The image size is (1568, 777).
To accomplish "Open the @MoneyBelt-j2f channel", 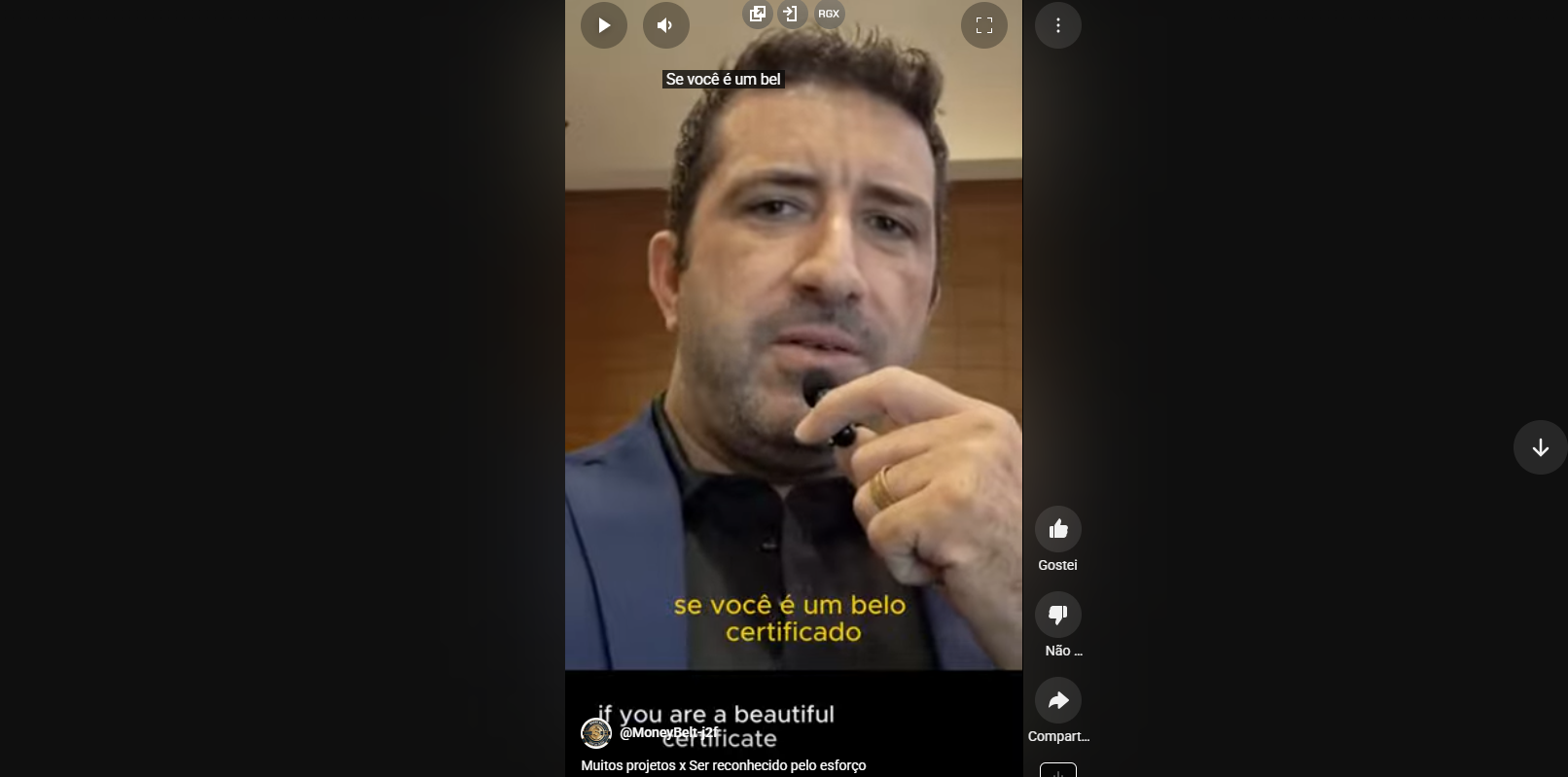I will click(x=669, y=732).
